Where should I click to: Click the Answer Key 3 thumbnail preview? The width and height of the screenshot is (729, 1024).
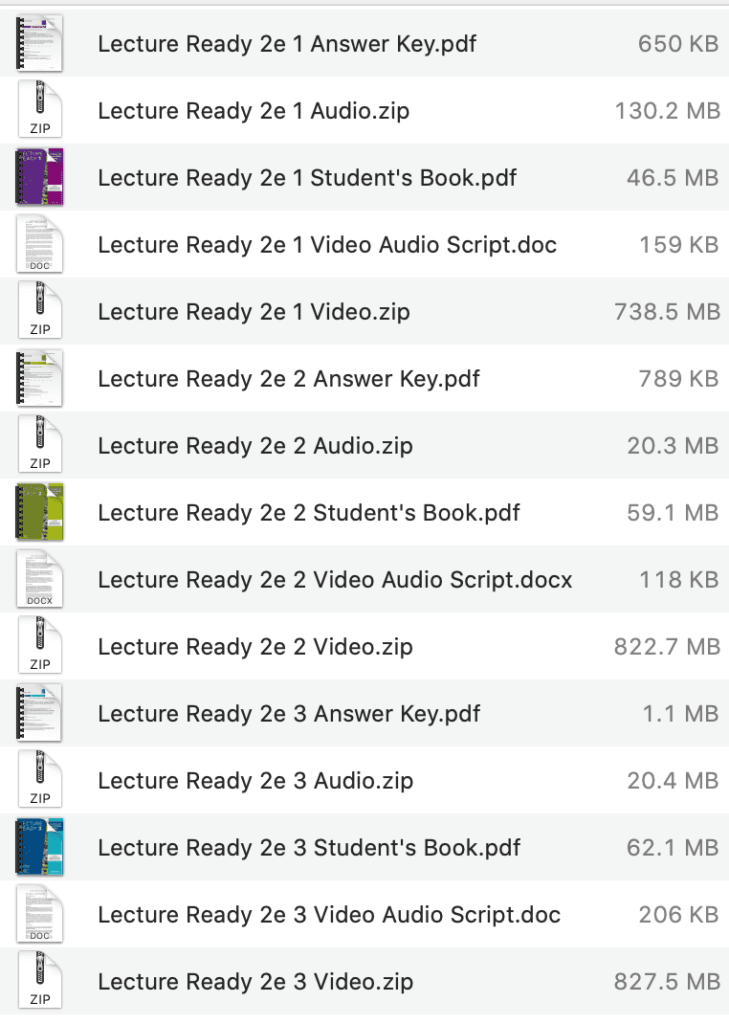pyautogui.click(x=40, y=713)
